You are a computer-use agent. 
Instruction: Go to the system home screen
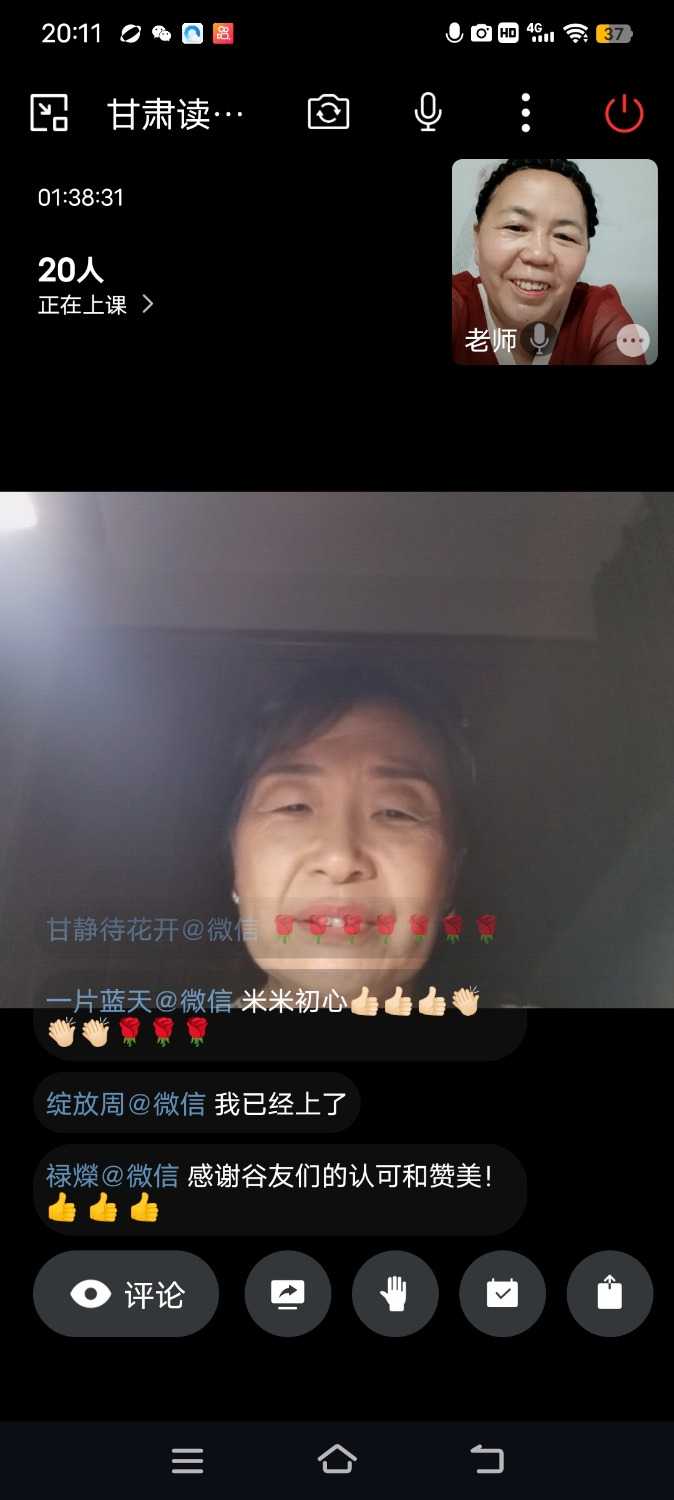point(337,1460)
